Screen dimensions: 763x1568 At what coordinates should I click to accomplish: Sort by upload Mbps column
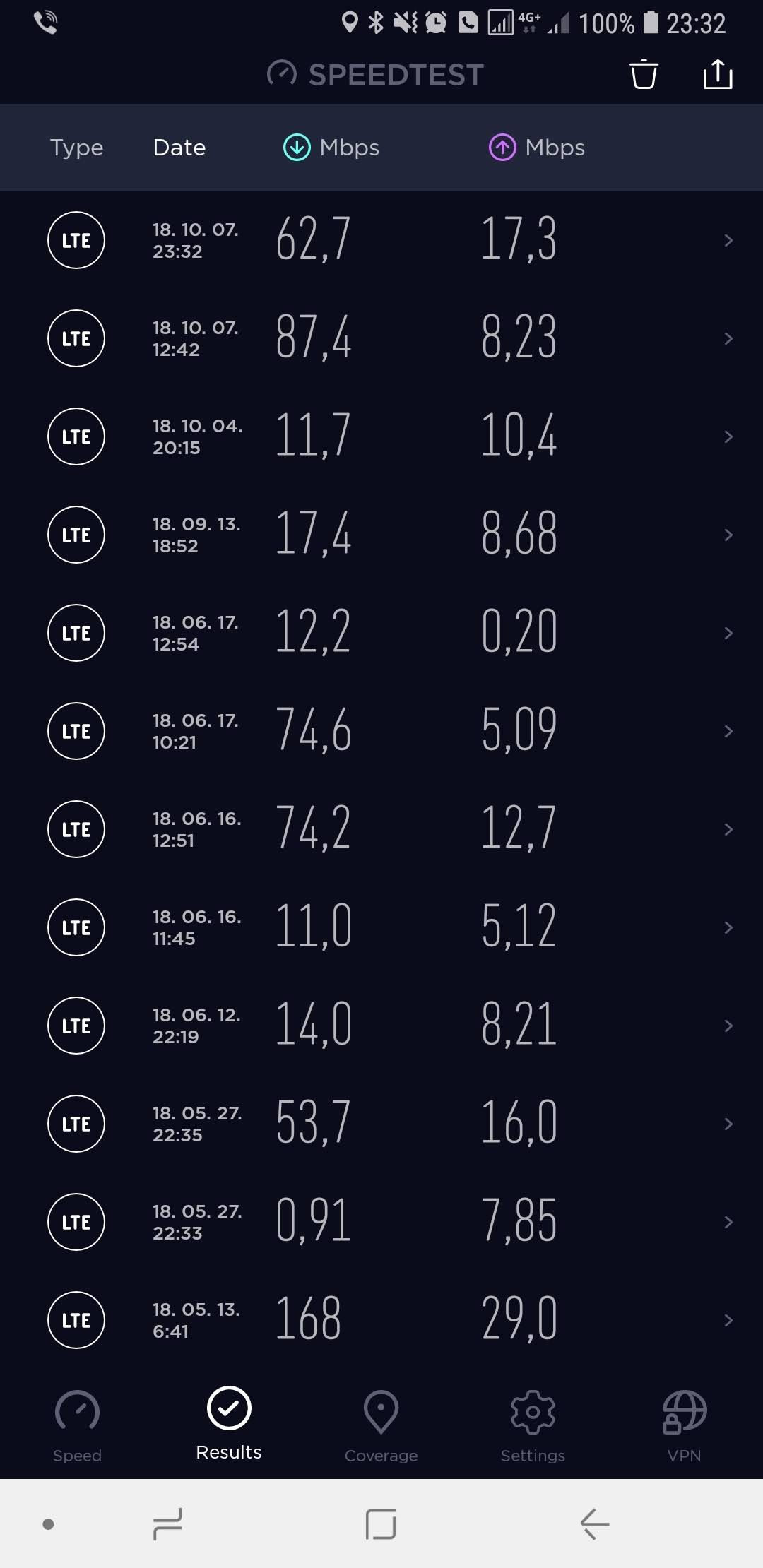click(537, 148)
